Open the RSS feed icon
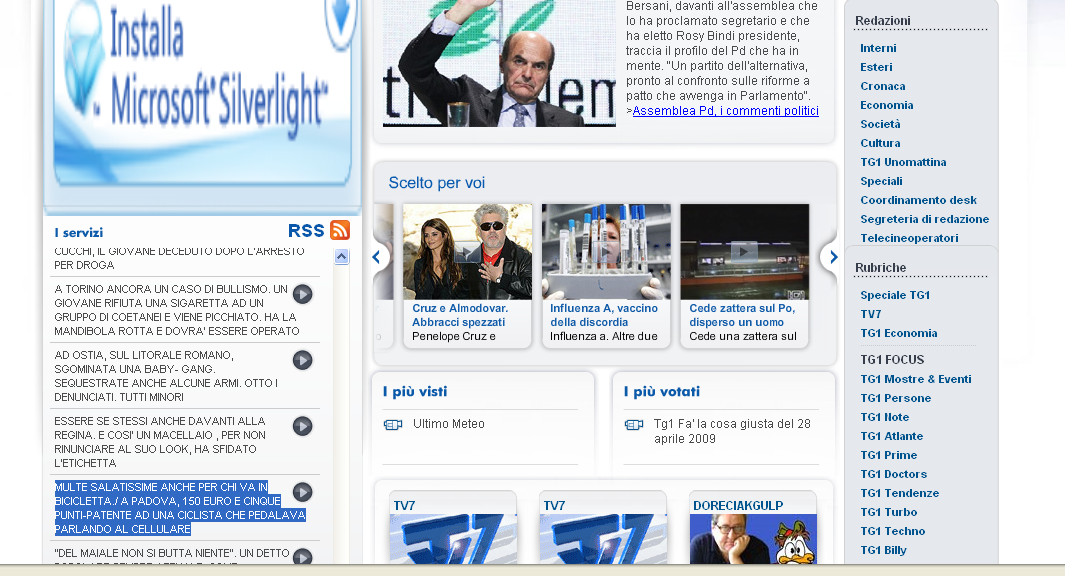The image size is (1065, 576). pyautogui.click(x=340, y=230)
